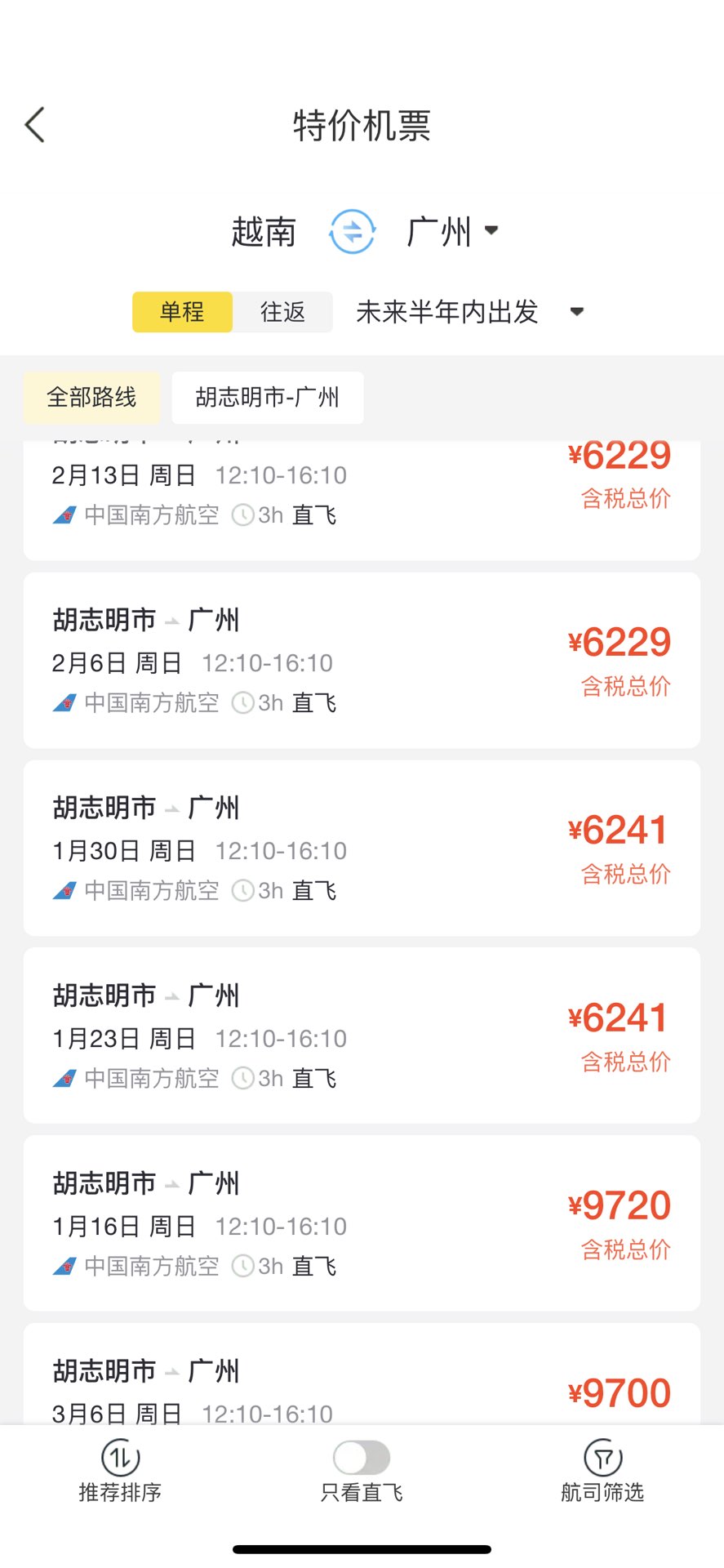Change departure country 越南
This screenshot has height=1568, width=724.
264,232
